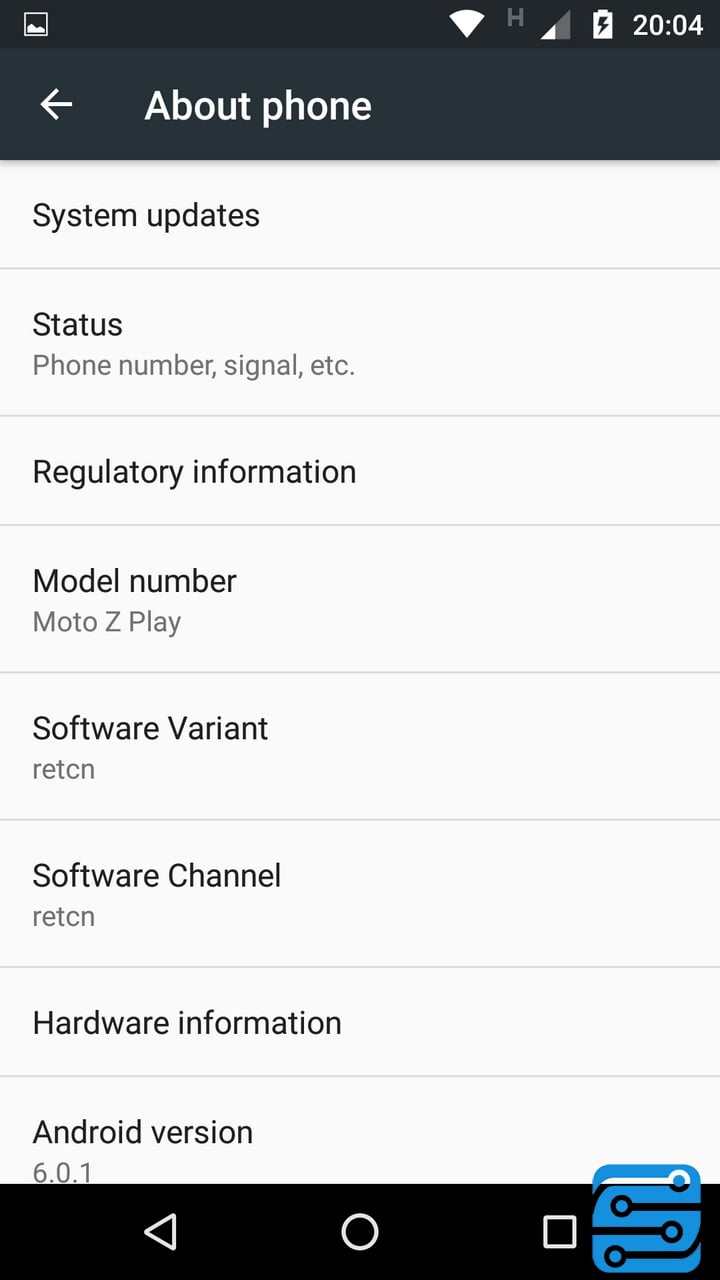Open Hardware information
The image size is (720, 1280).
point(186,1022)
